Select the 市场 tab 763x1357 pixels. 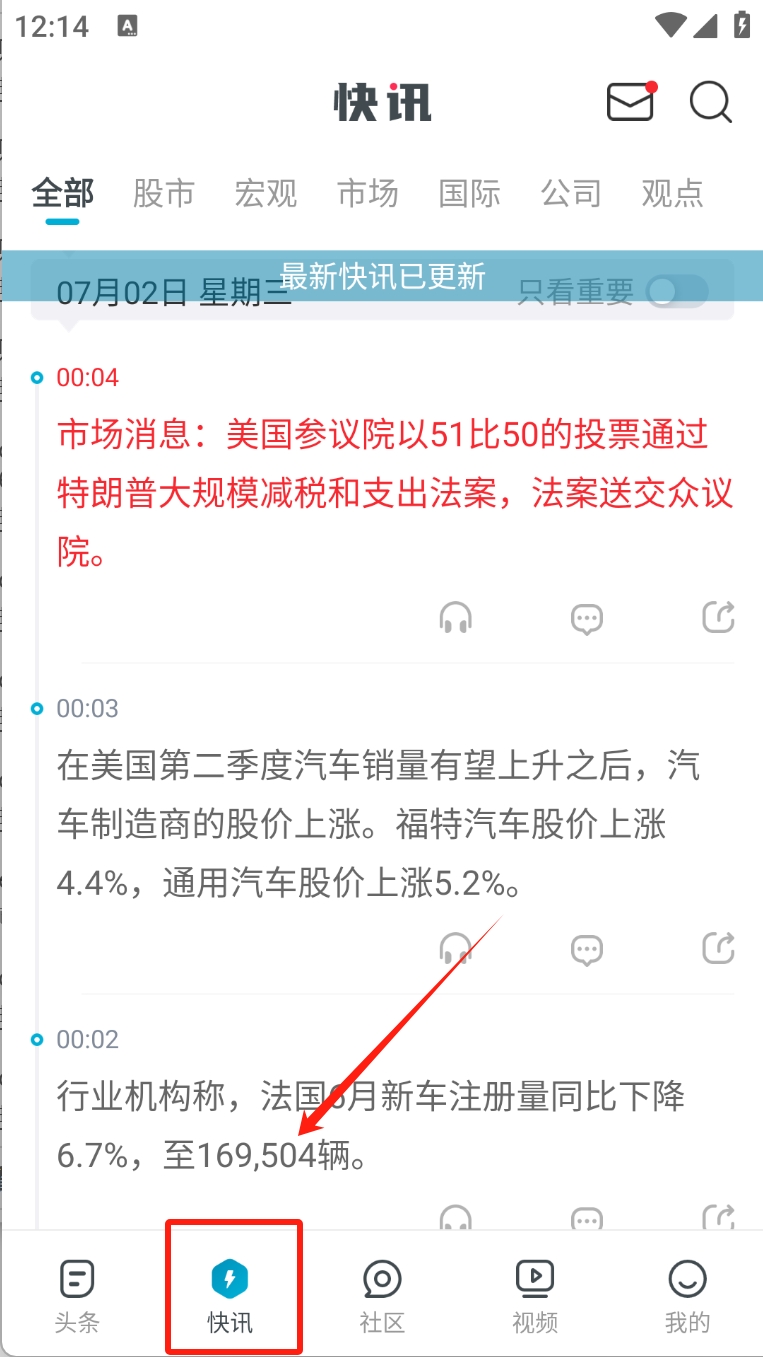click(x=367, y=193)
